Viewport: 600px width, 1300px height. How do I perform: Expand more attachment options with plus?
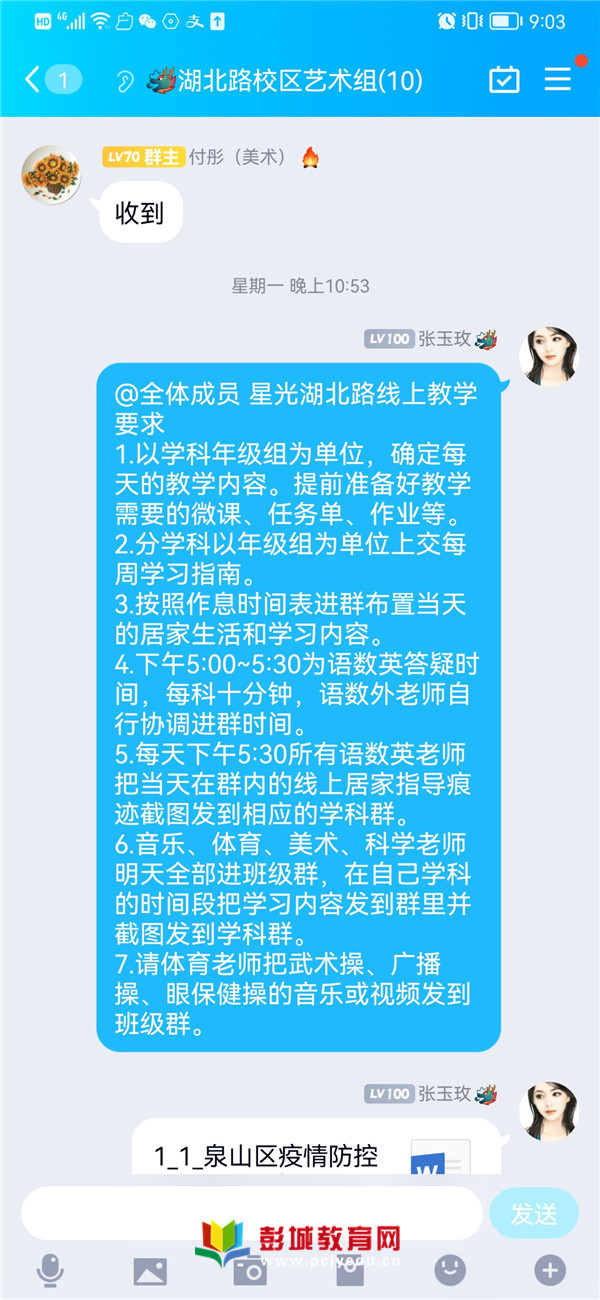pos(549,1270)
